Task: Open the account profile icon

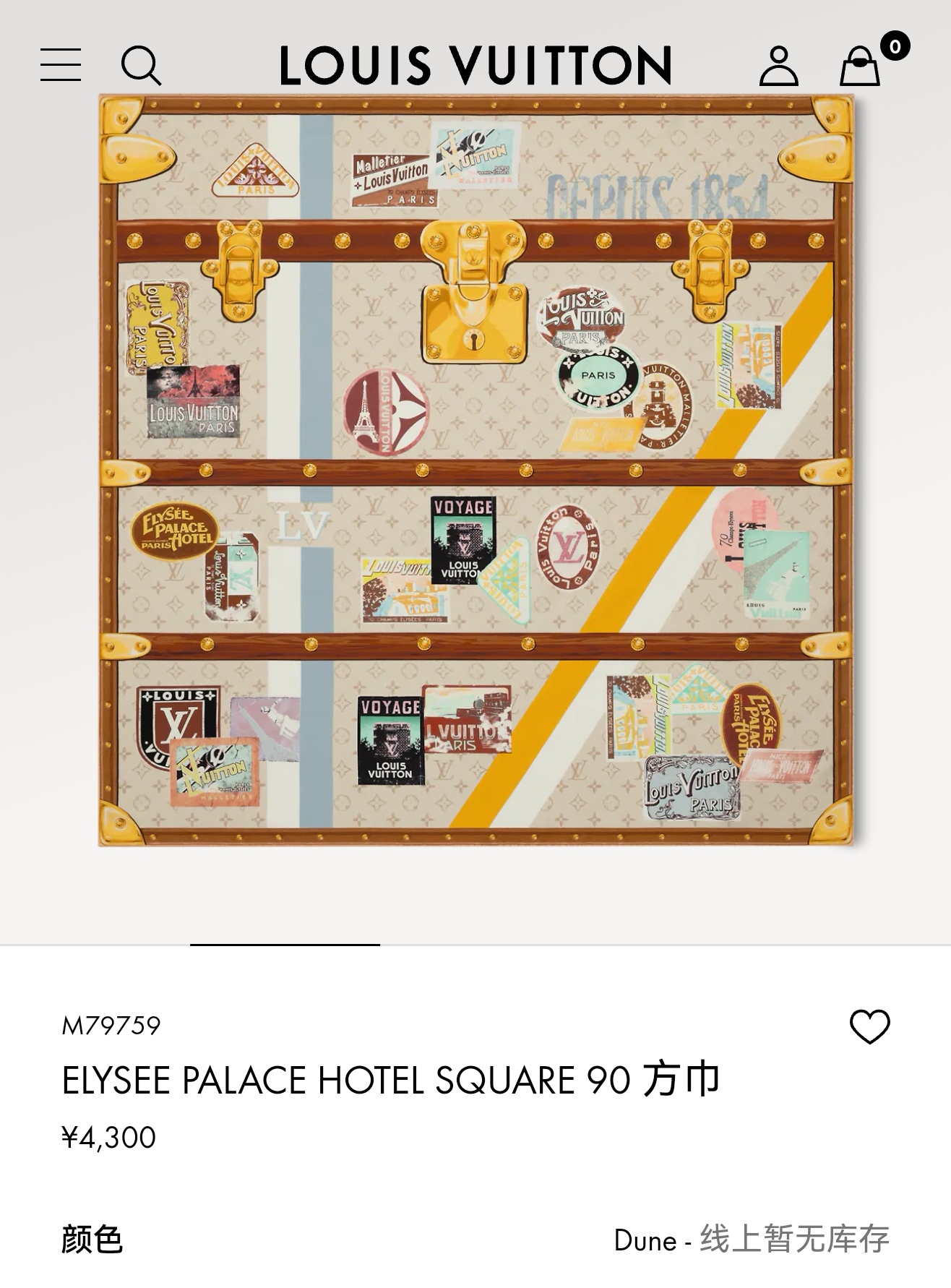Action: click(778, 66)
